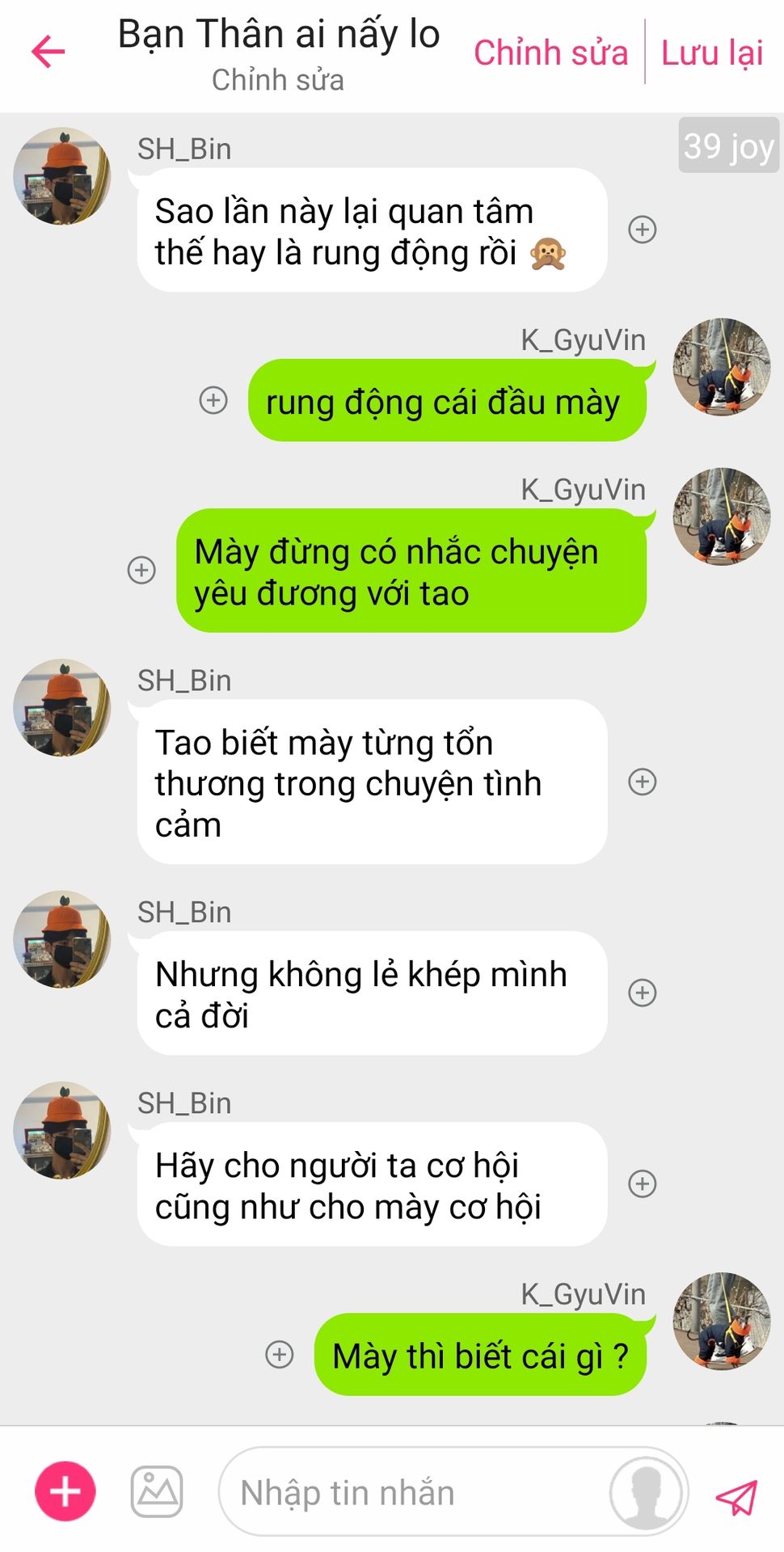Tap plus icon beside "Nhưng không lẻ khép mình"
Image resolution: width=784 pixels, height=1552 pixels.
pyautogui.click(x=643, y=993)
